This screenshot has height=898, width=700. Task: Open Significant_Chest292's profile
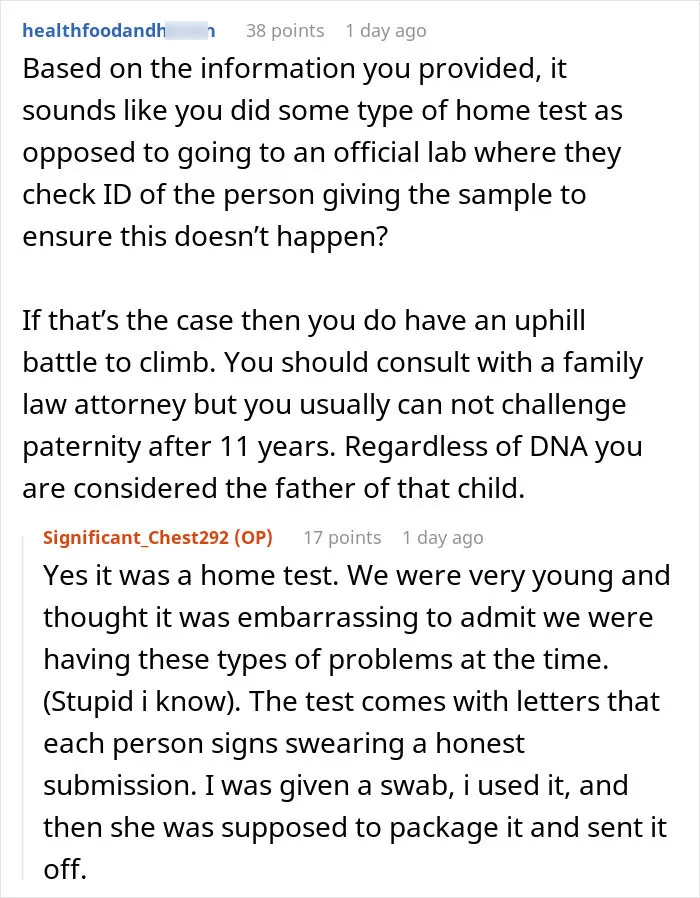(x=136, y=537)
